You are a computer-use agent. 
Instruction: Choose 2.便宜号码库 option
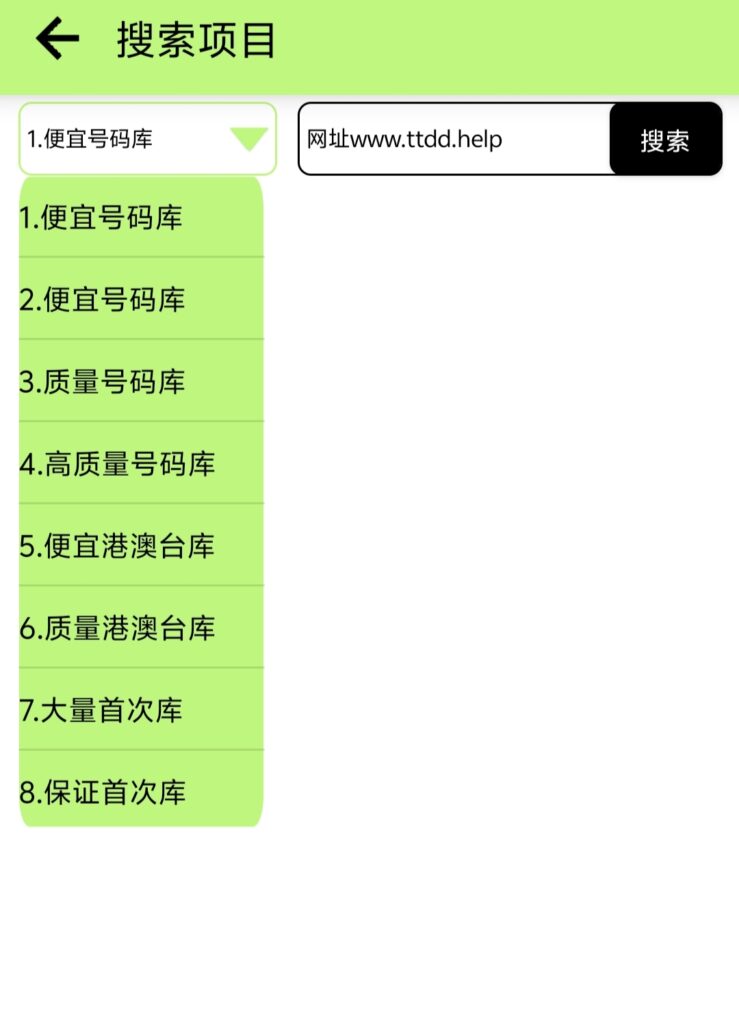click(140, 299)
